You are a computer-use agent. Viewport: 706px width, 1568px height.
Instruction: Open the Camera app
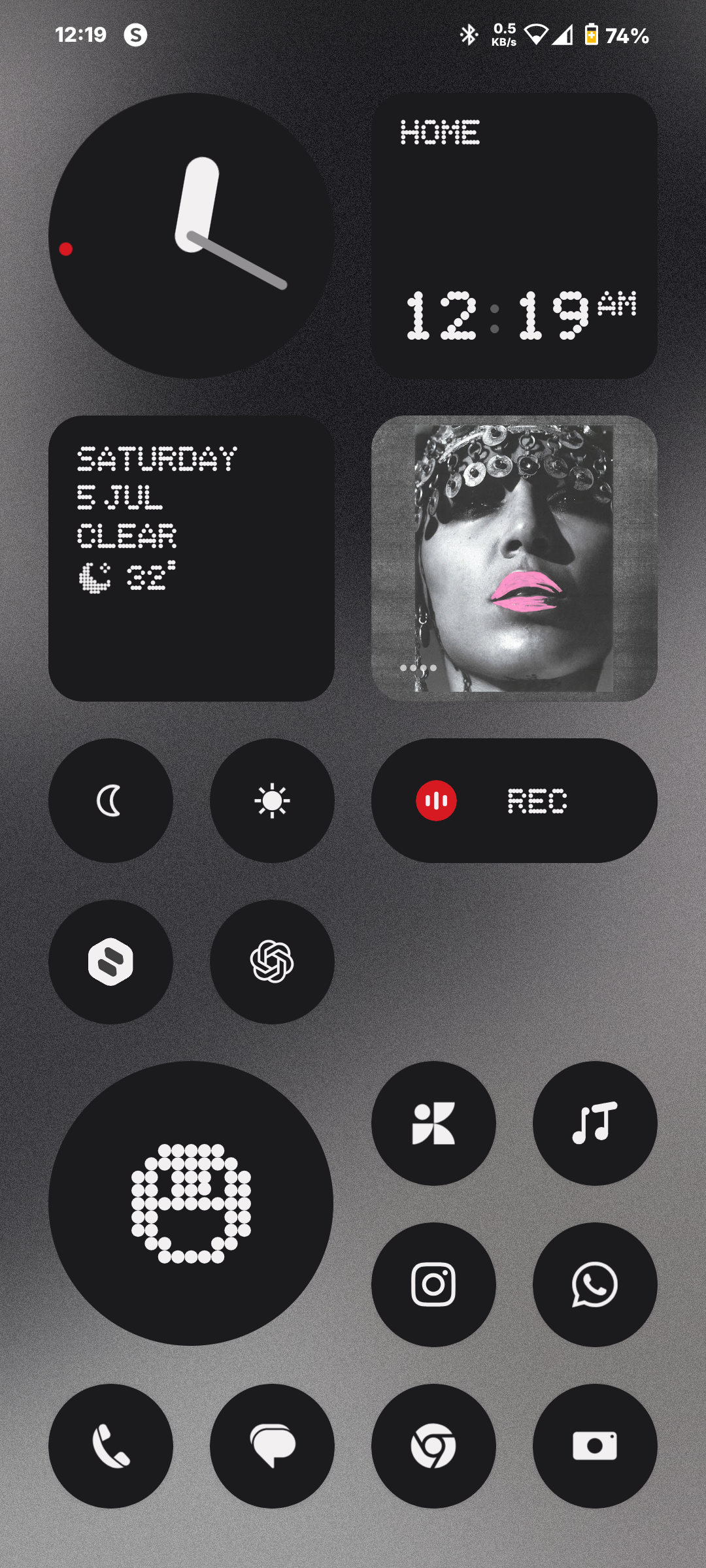pos(595,1446)
